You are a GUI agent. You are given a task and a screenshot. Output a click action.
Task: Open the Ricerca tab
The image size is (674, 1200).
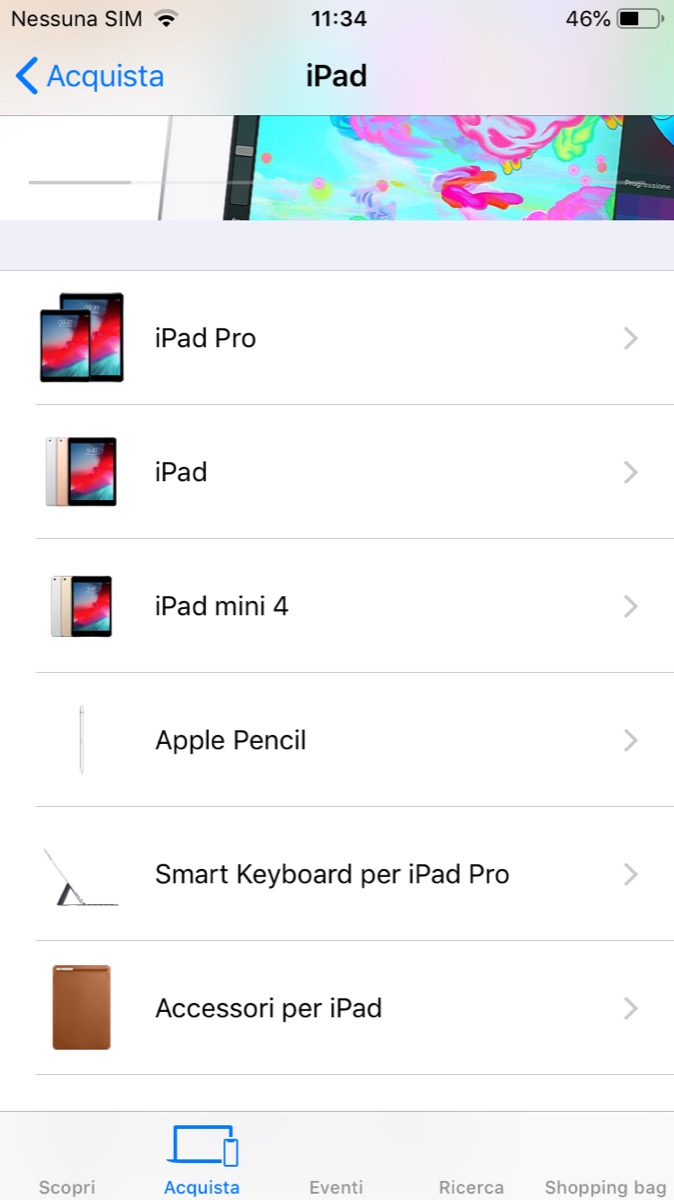(x=471, y=1162)
